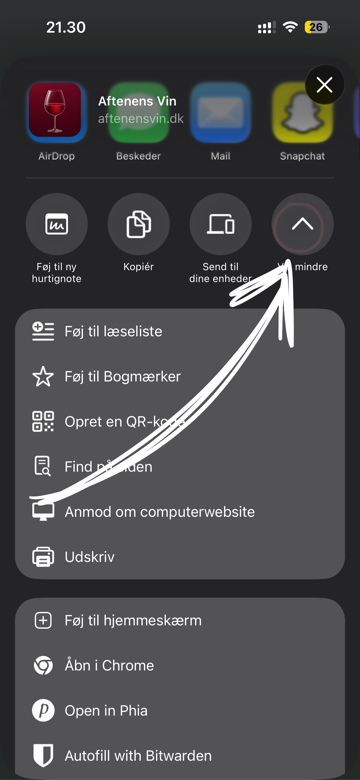Image resolution: width=360 pixels, height=780 pixels.
Task: Print the page with Udskriv
Action: pyautogui.click(x=180, y=557)
